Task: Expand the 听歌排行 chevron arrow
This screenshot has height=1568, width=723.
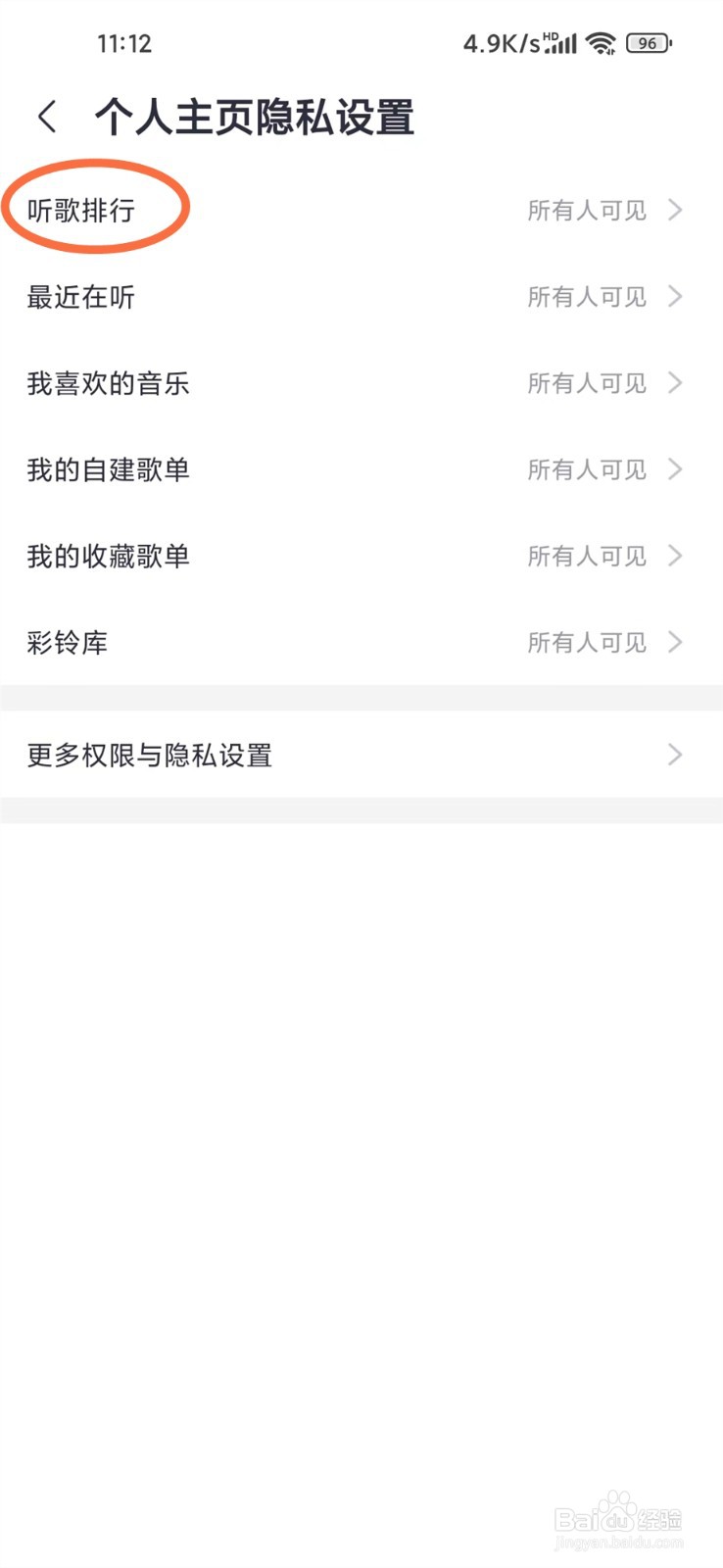Action: coord(674,209)
